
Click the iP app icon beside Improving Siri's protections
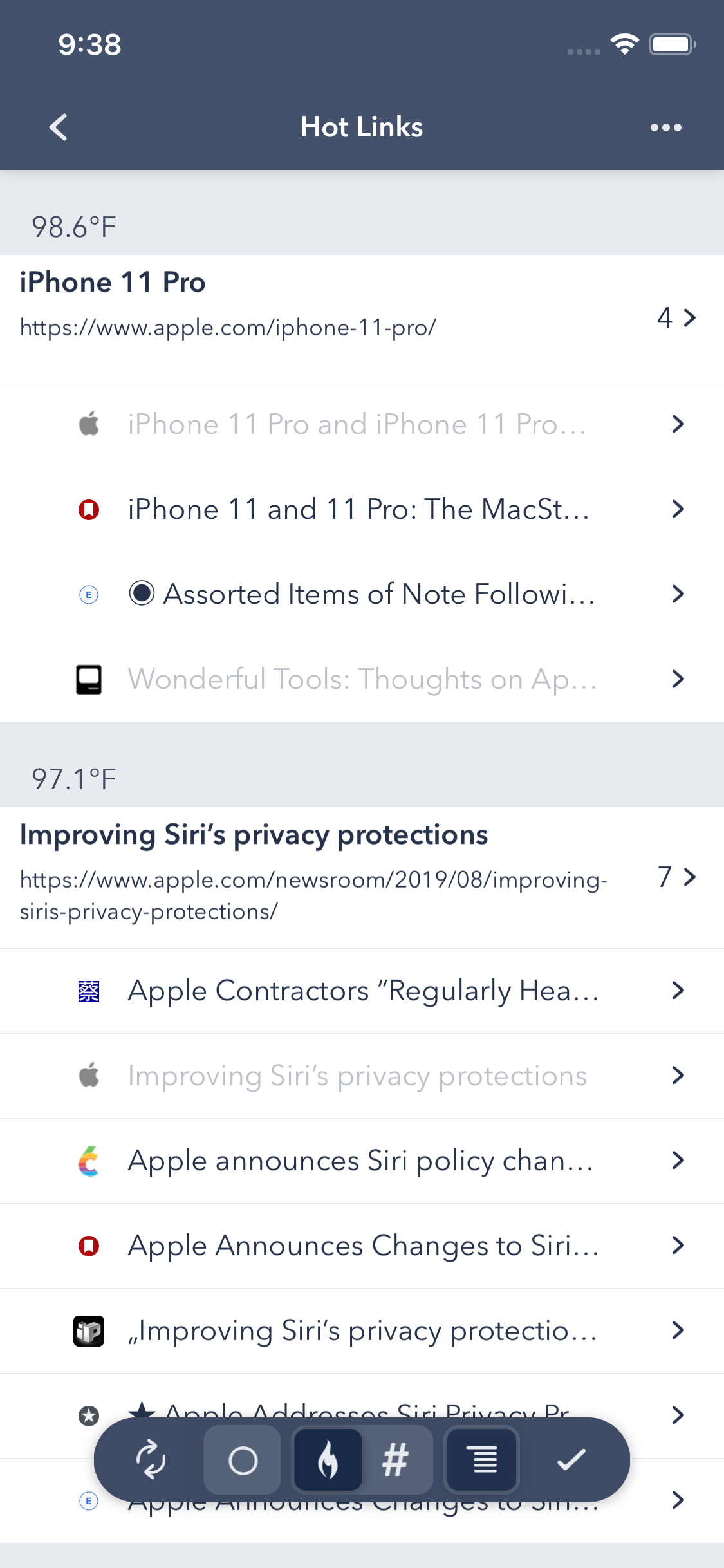click(x=89, y=1330)
